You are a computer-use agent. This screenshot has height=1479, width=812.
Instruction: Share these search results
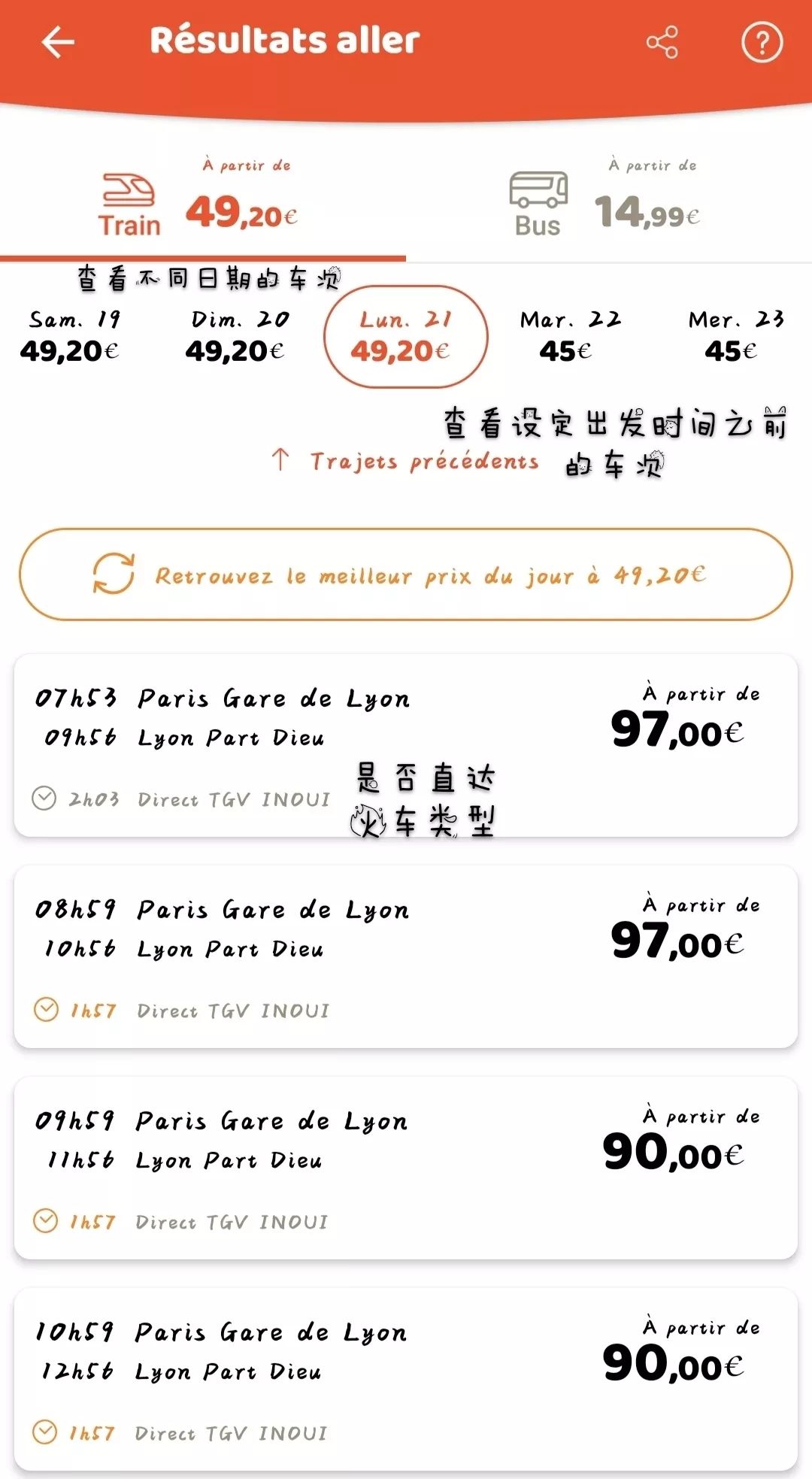[662, 42]
